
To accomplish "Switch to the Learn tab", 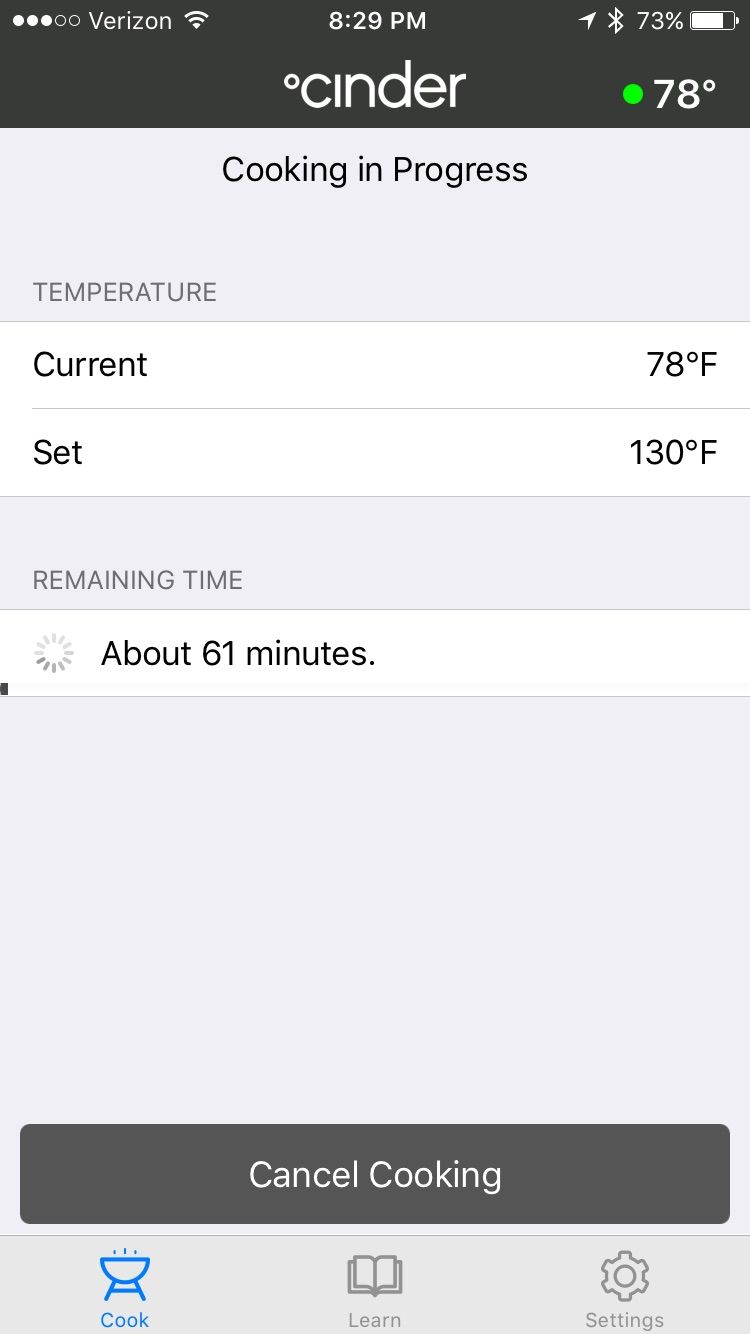I will [375, 1288].
